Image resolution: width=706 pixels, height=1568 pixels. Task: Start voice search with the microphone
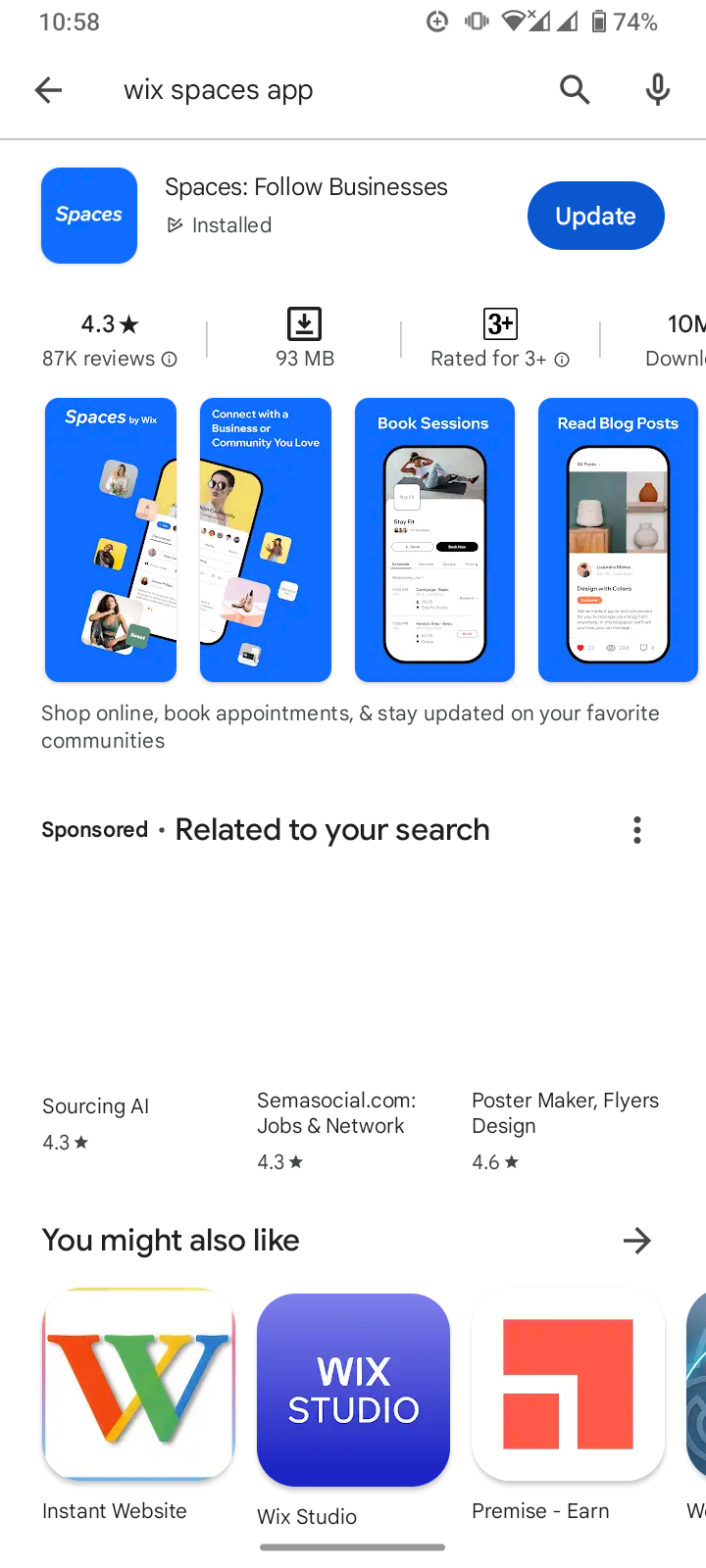coord(658,90)
